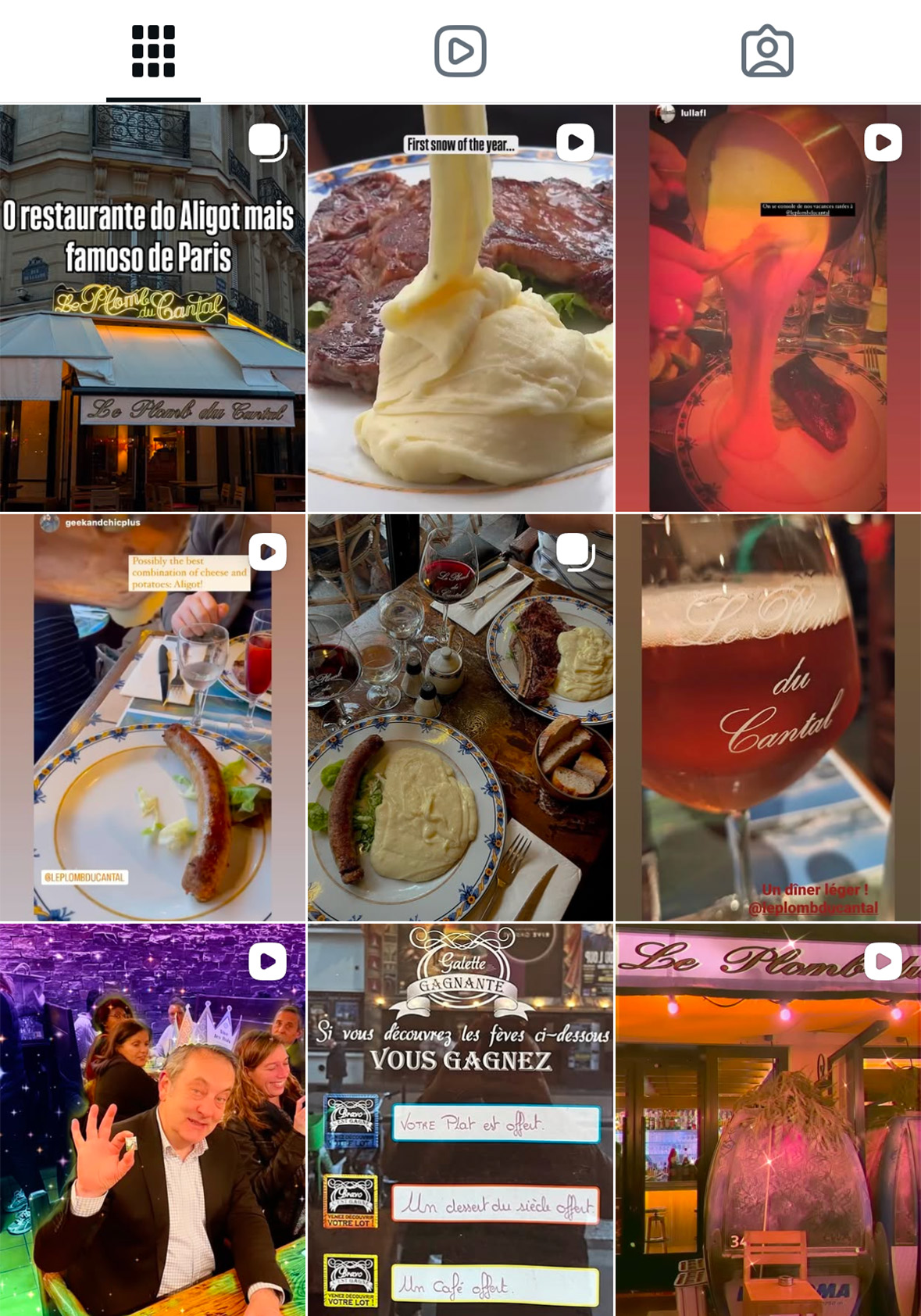The width and height of the screenshot is (921, 1316).
Task: Open the 'Un dîner léger' beer glass post
Action: pyautogui.click(x=768, y=717)
